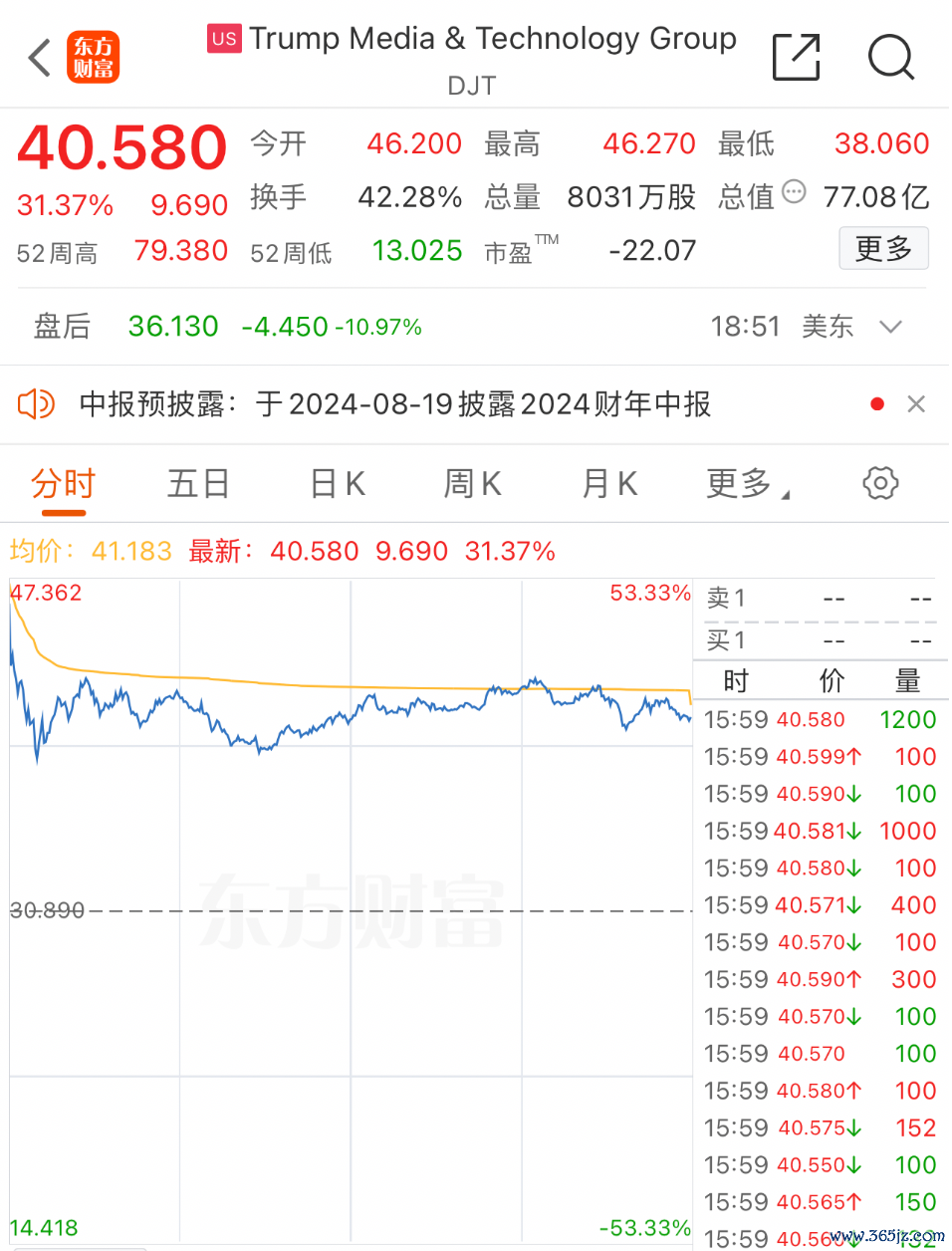Open the 总值 info bubble icon

click(794, 191)
